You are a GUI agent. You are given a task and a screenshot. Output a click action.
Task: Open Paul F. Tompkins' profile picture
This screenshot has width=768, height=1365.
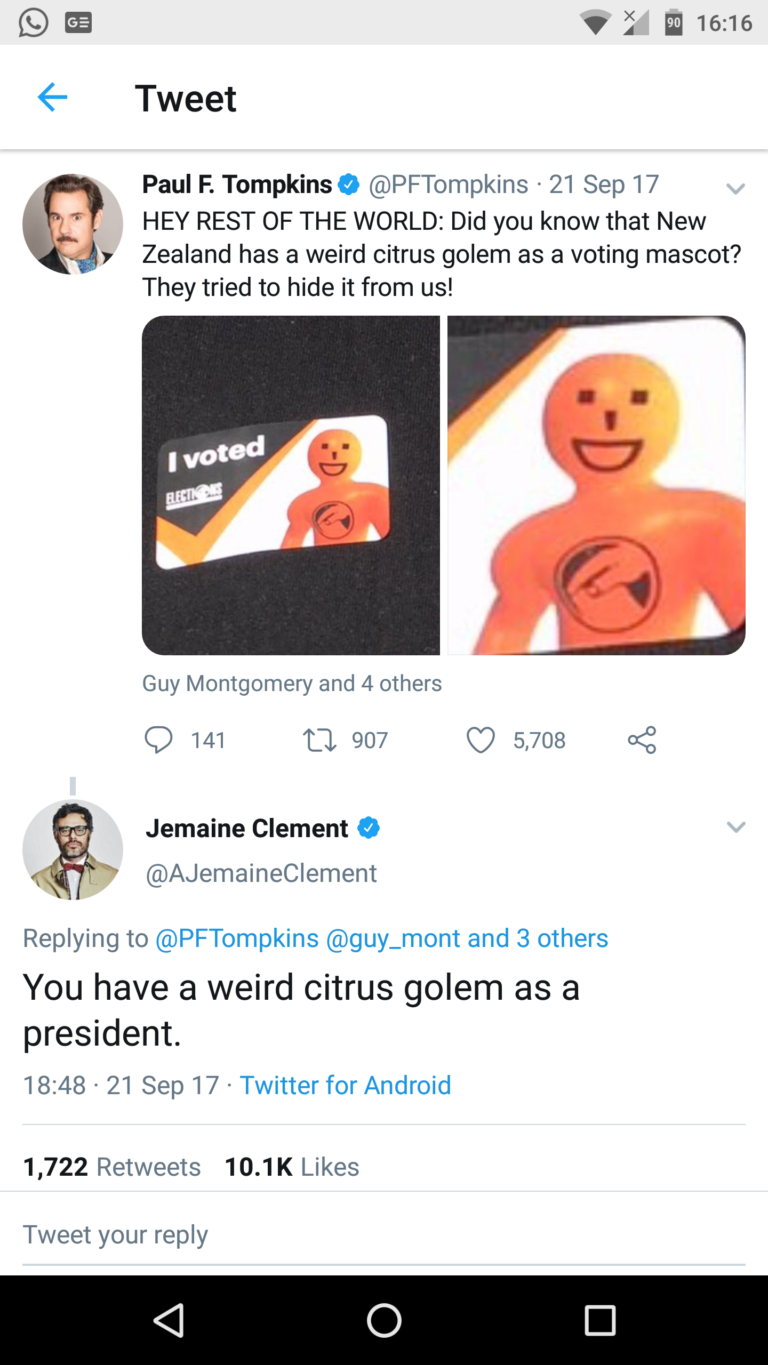(x=73, y=224)
